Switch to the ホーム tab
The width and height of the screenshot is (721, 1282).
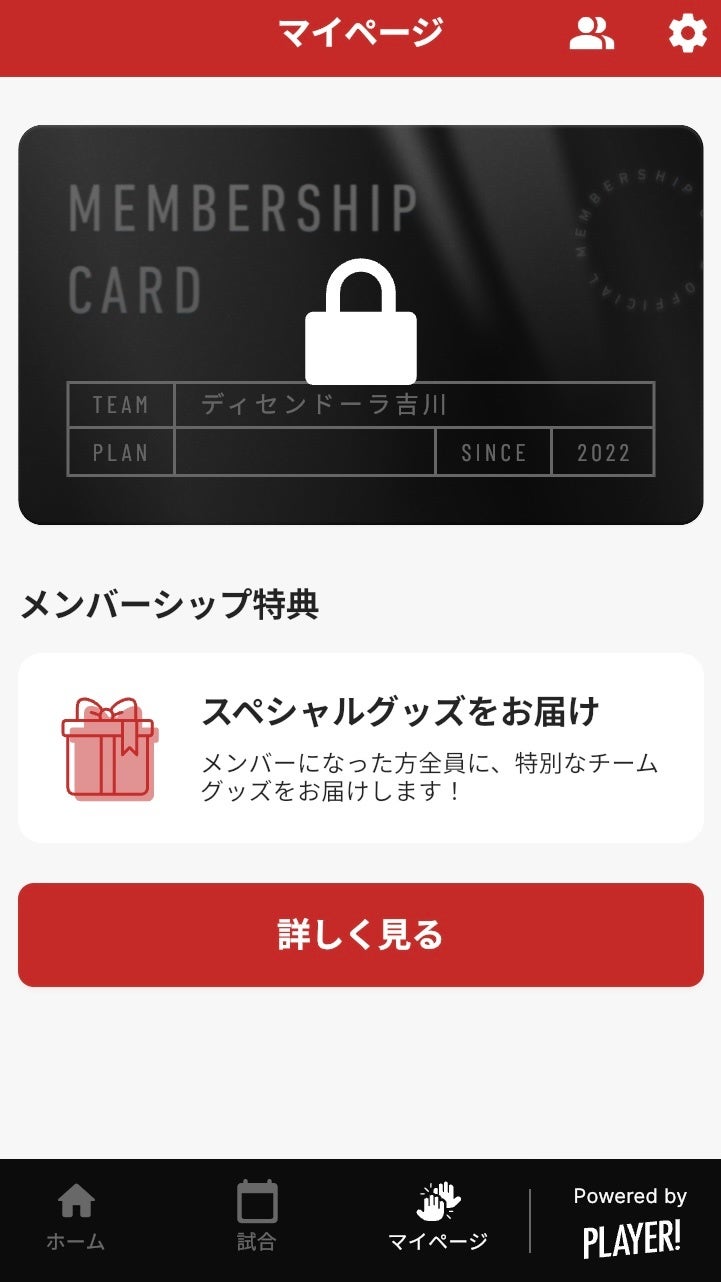pos(76,1215)
